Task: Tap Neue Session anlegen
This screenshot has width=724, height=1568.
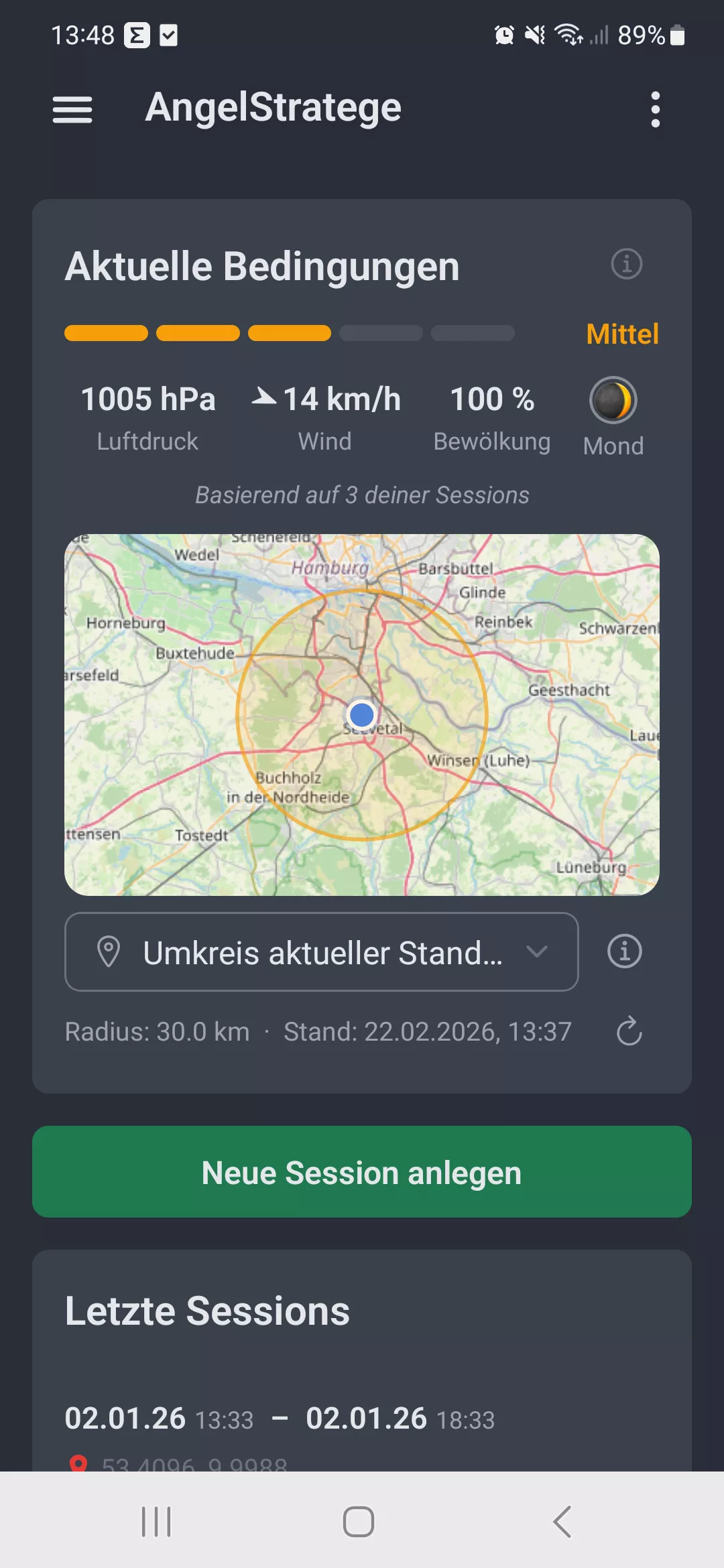Action: 362,1171
